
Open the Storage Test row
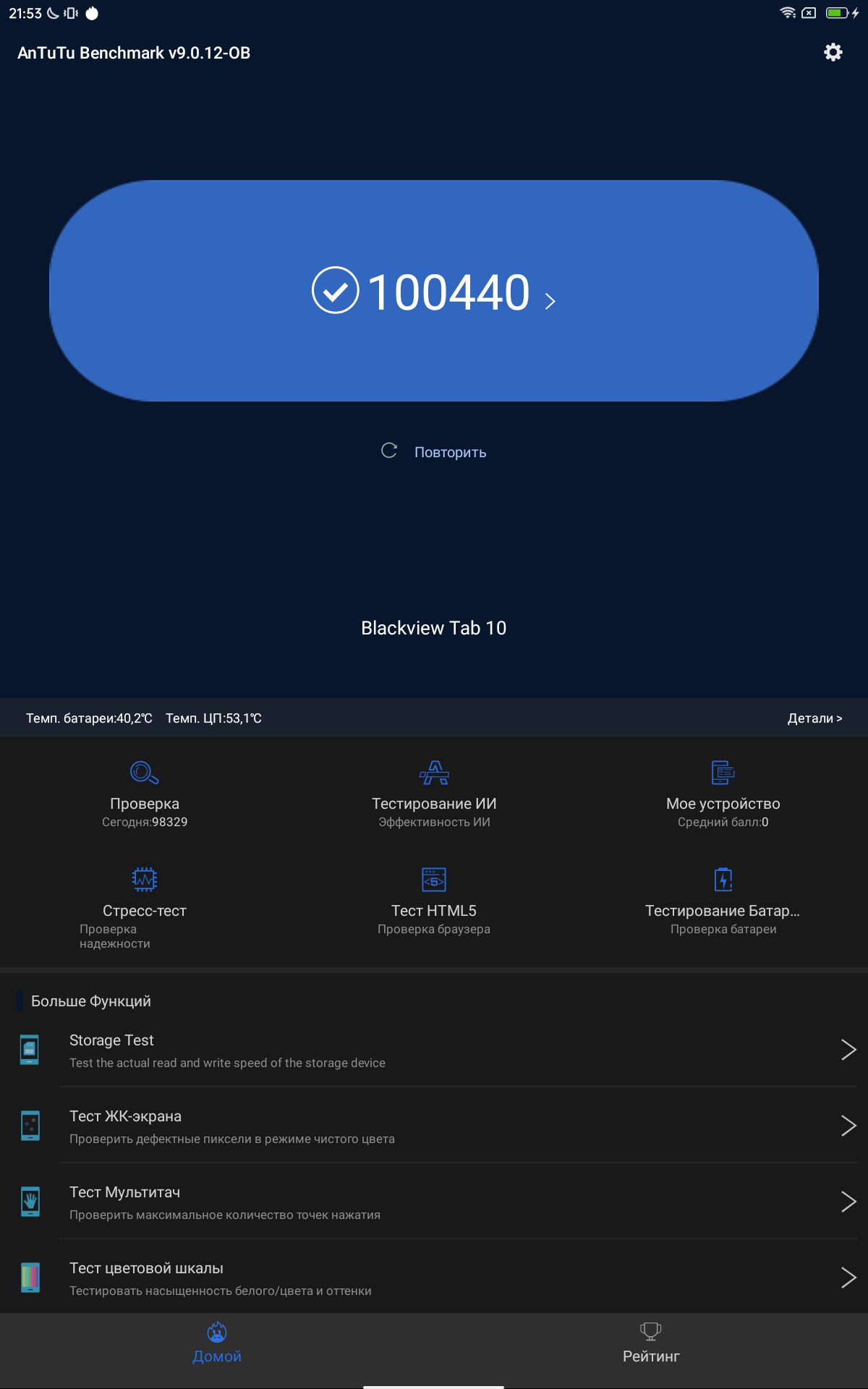tap(434, 1050)
